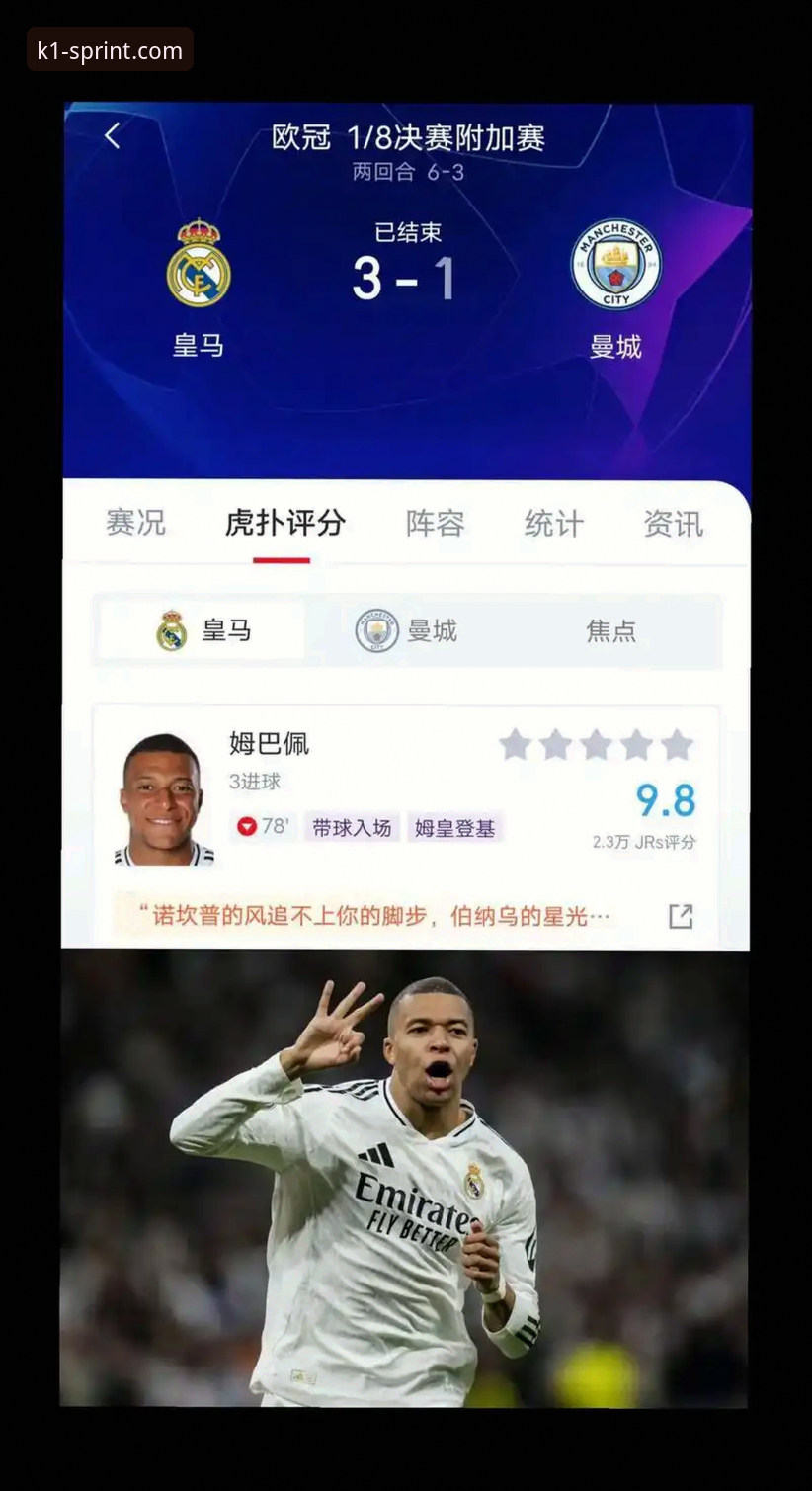Tap the fifth star to adjust the rating
812x1491 pixels.
(679, 744)
